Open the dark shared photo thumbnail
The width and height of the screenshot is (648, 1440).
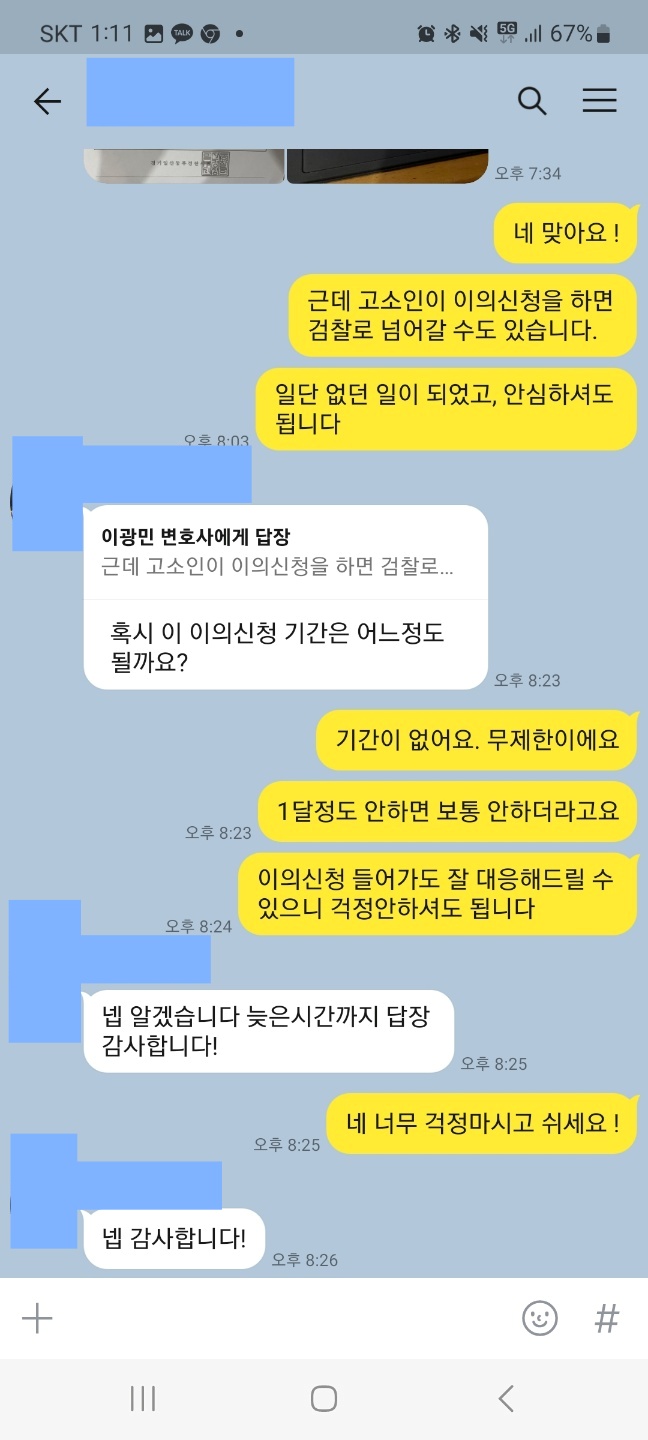[387, 166]
